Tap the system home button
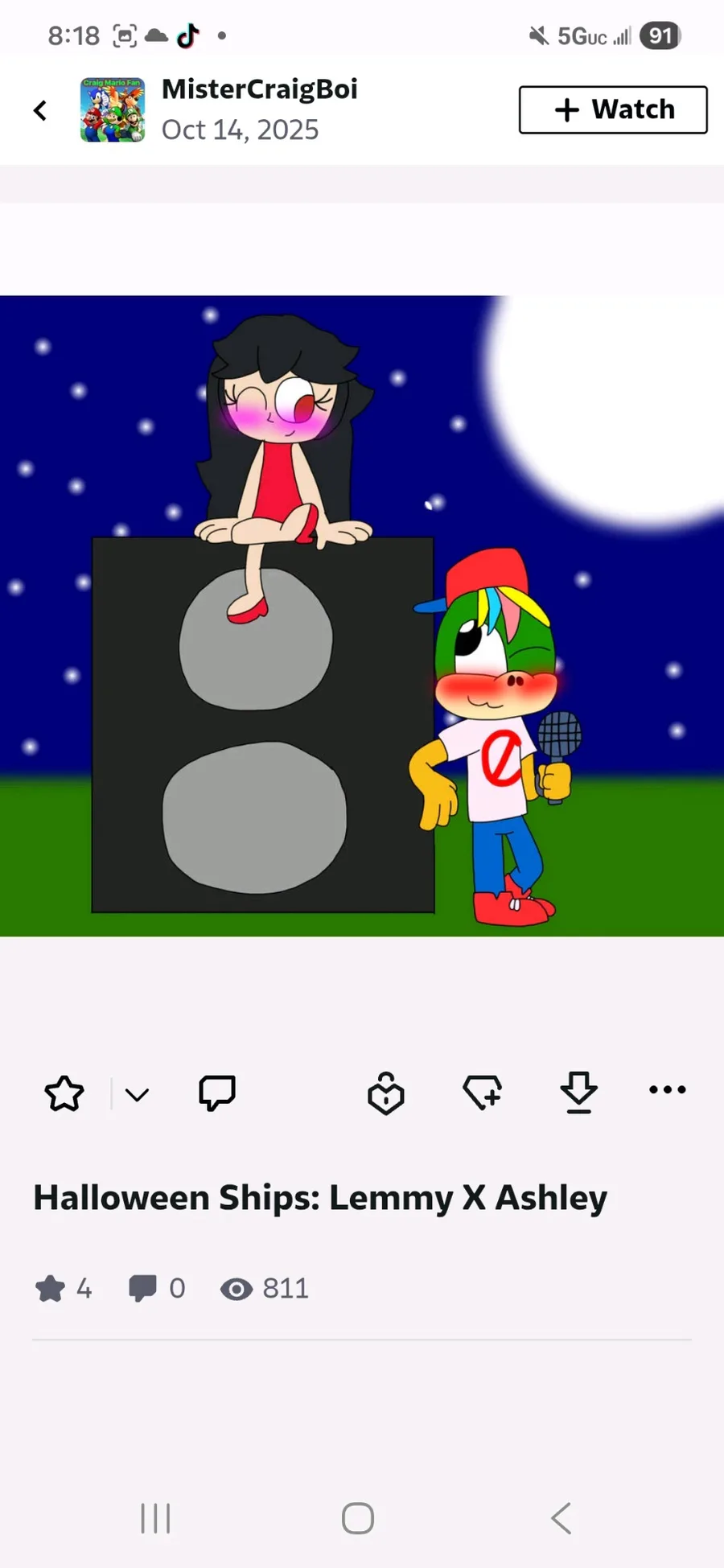This screenshot has height=1568, width=724. point(358,1518)
